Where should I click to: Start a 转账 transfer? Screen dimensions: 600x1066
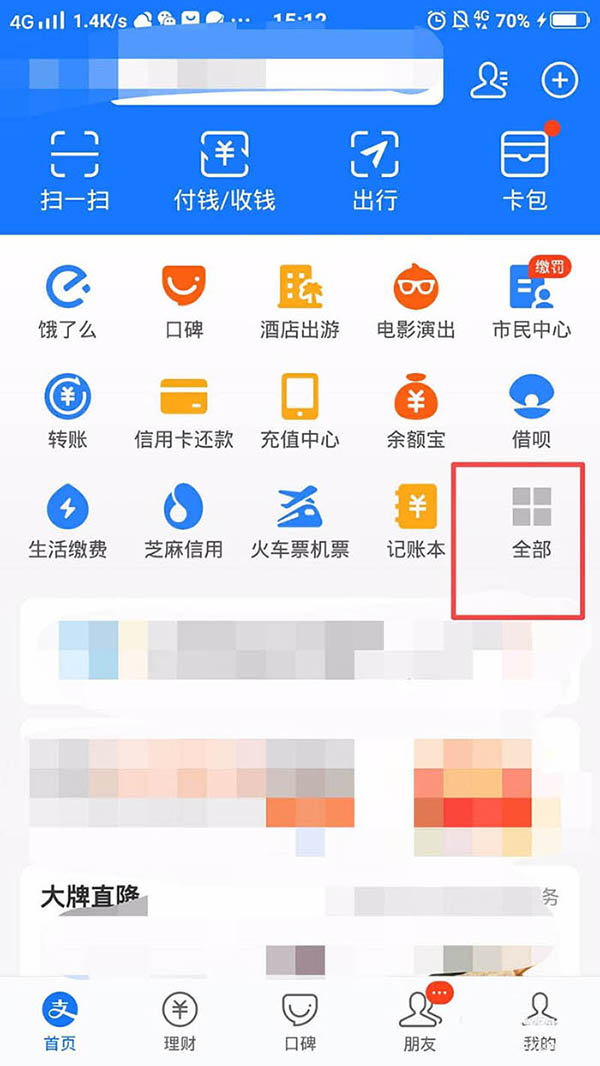[x=68, y=410]
